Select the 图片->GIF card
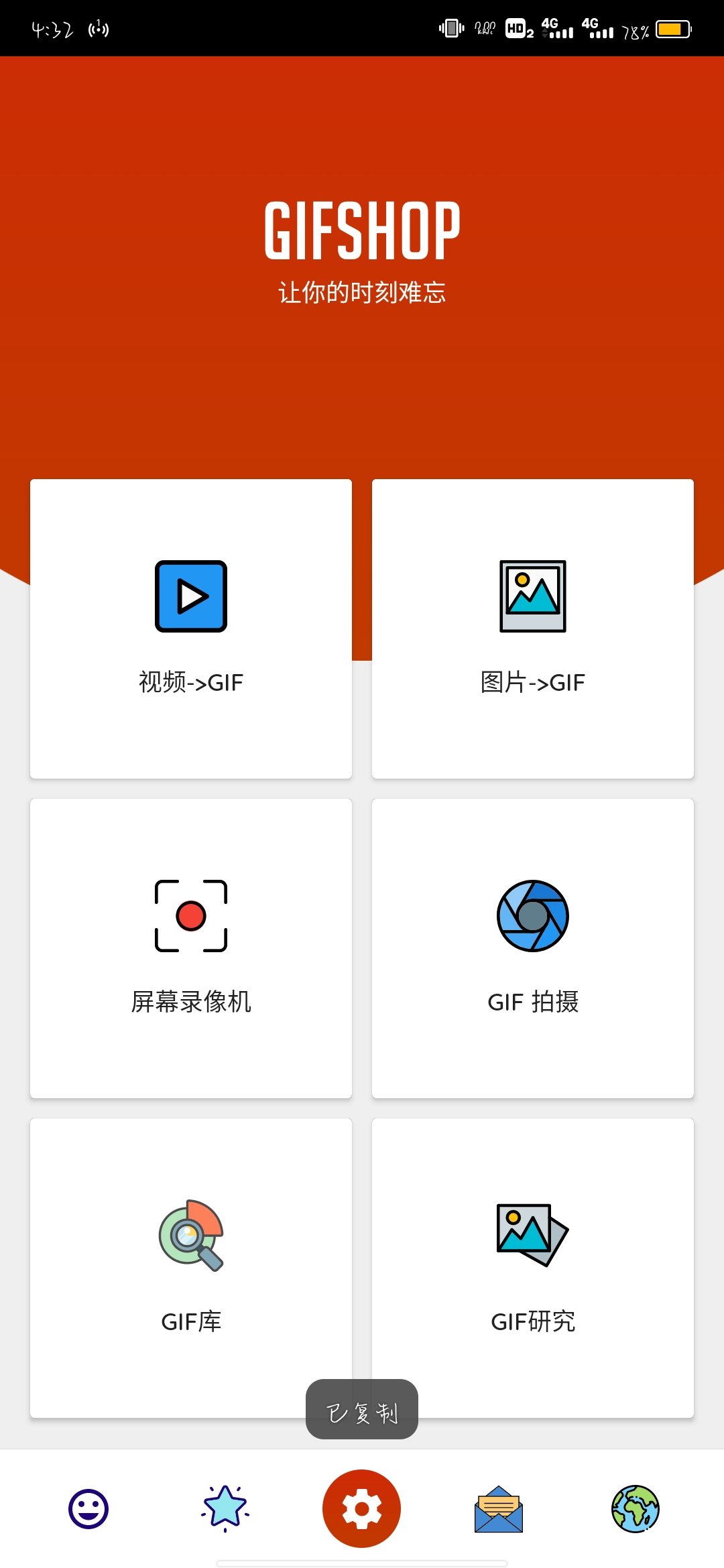 pos(533,629)
